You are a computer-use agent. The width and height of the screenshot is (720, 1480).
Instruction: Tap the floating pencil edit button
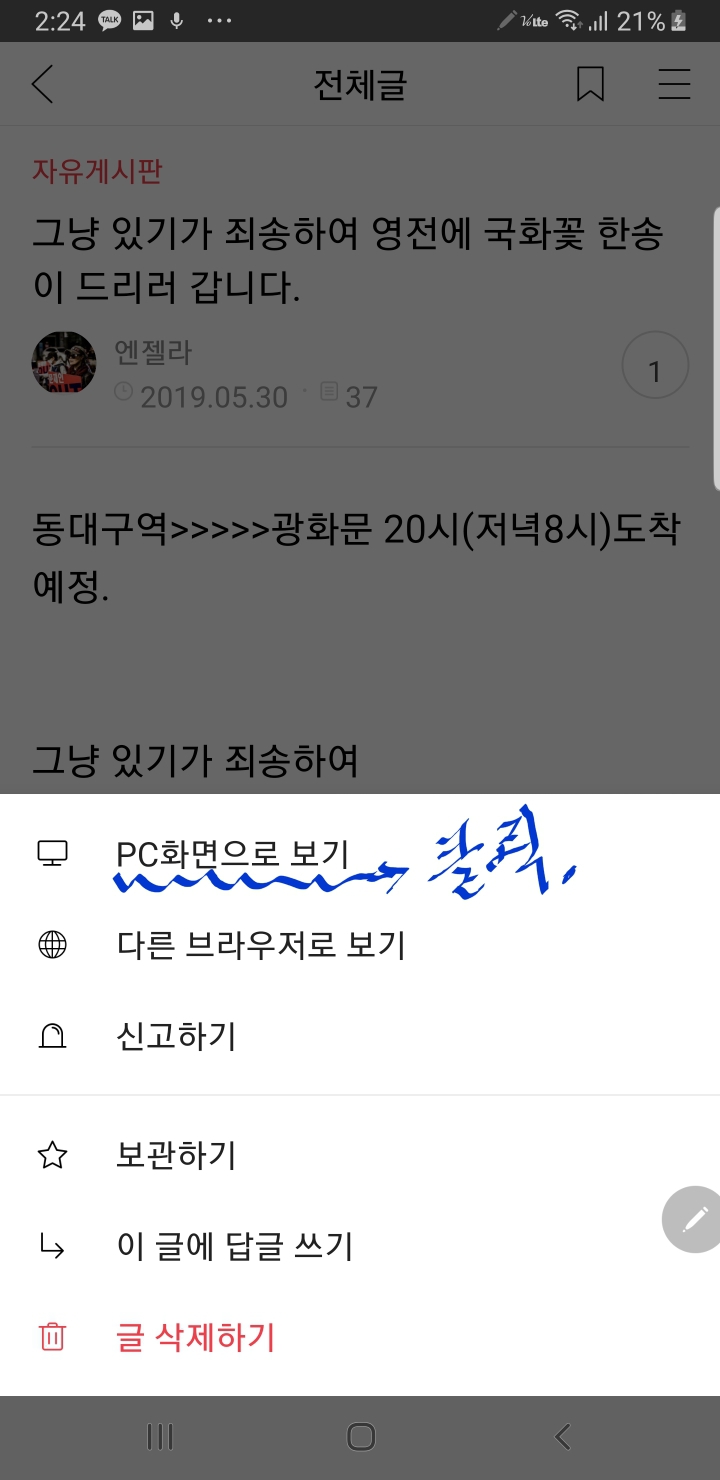[x=695, y=1219]
